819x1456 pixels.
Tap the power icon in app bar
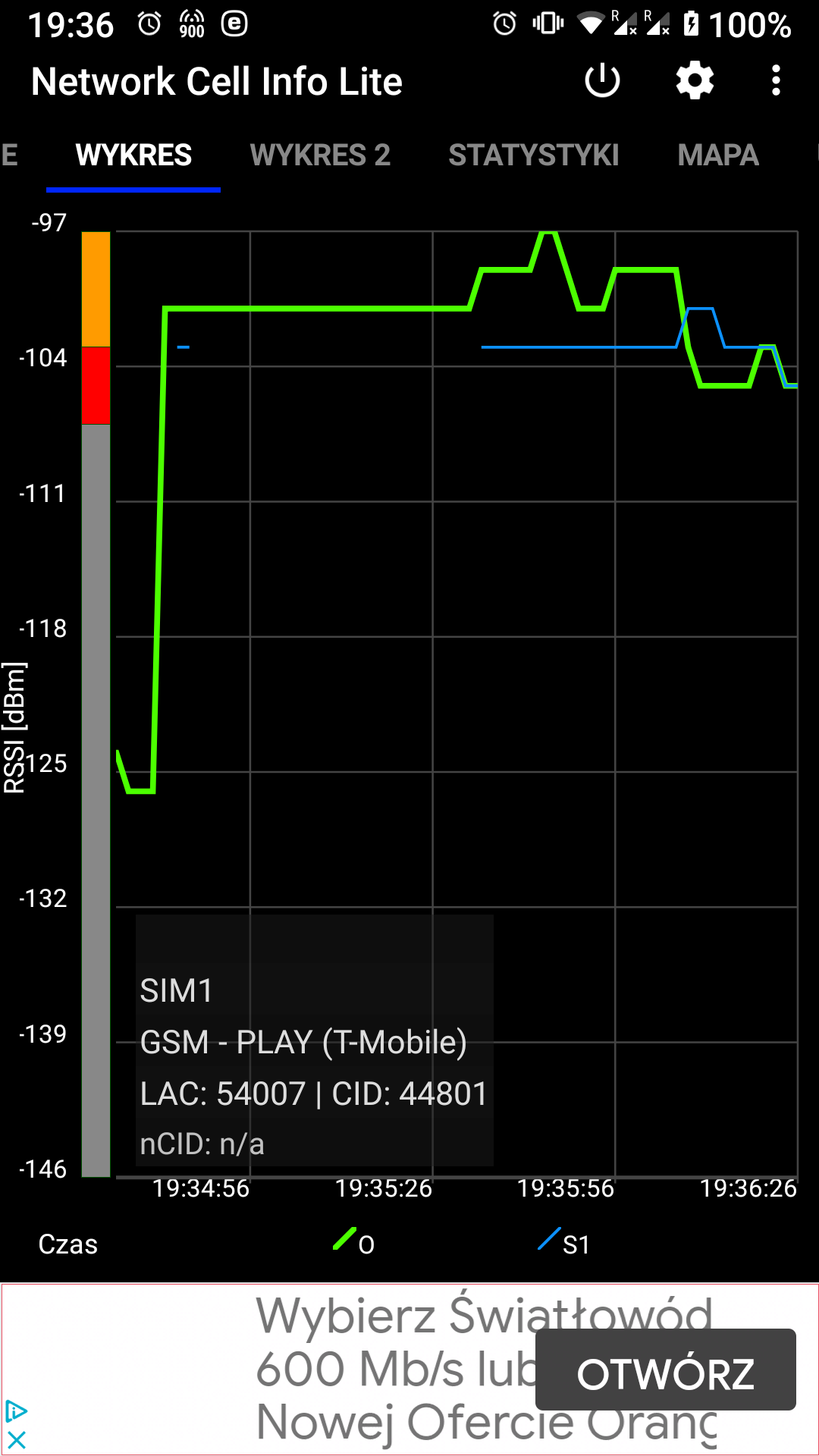click(x=603, y=80)
